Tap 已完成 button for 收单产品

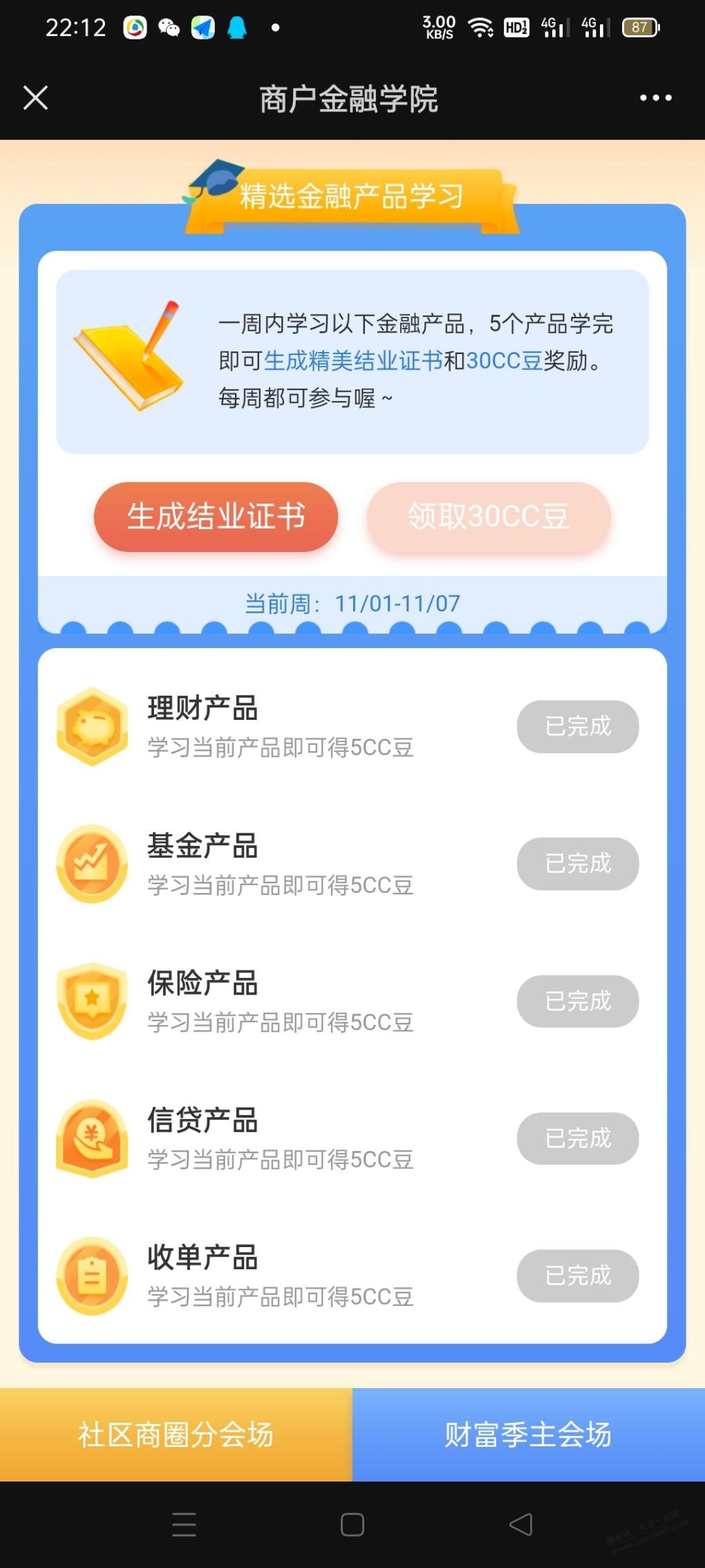coord(578,1275)
